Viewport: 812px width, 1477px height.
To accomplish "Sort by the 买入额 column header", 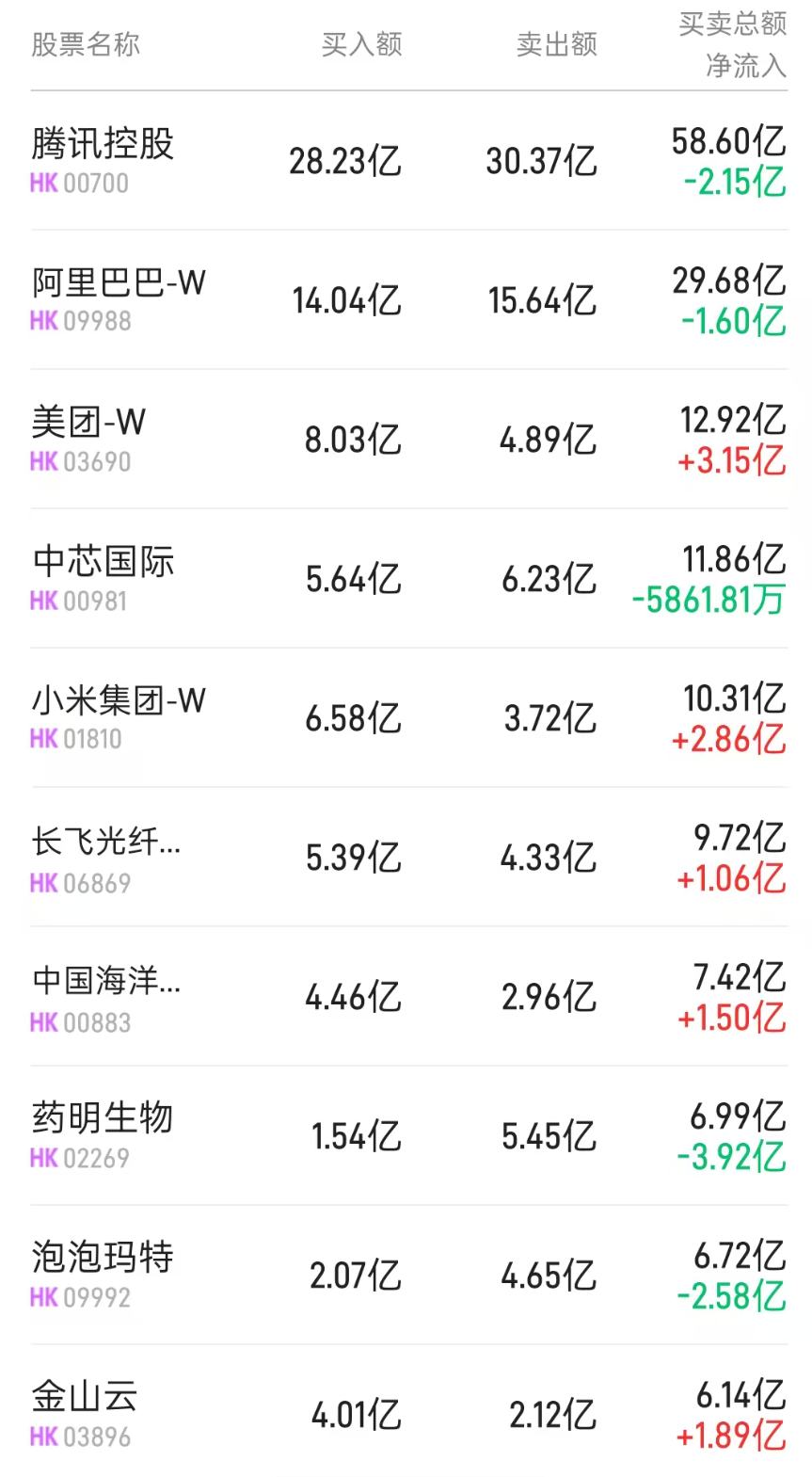I will [362, 43].
